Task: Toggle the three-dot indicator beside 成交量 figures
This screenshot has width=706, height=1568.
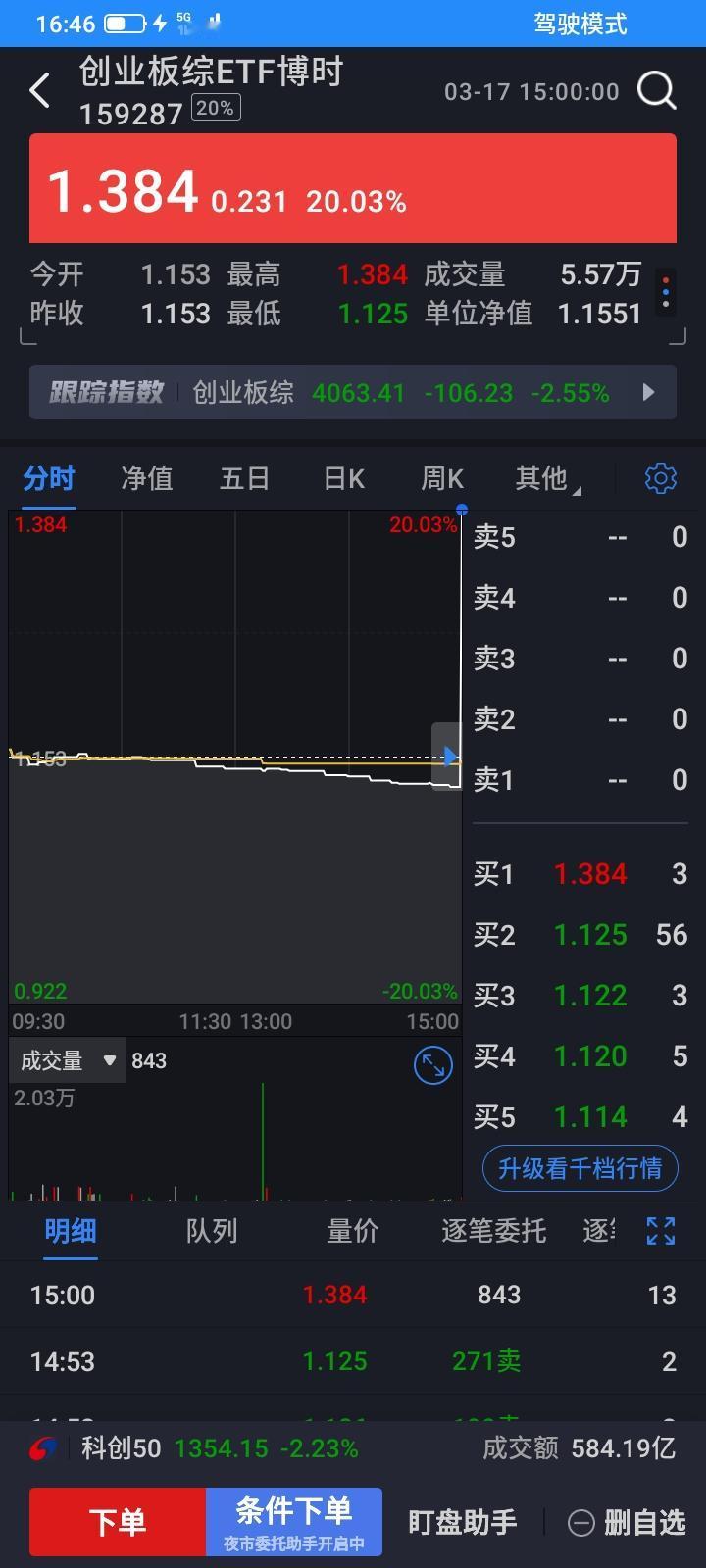Action: [665, 293]
